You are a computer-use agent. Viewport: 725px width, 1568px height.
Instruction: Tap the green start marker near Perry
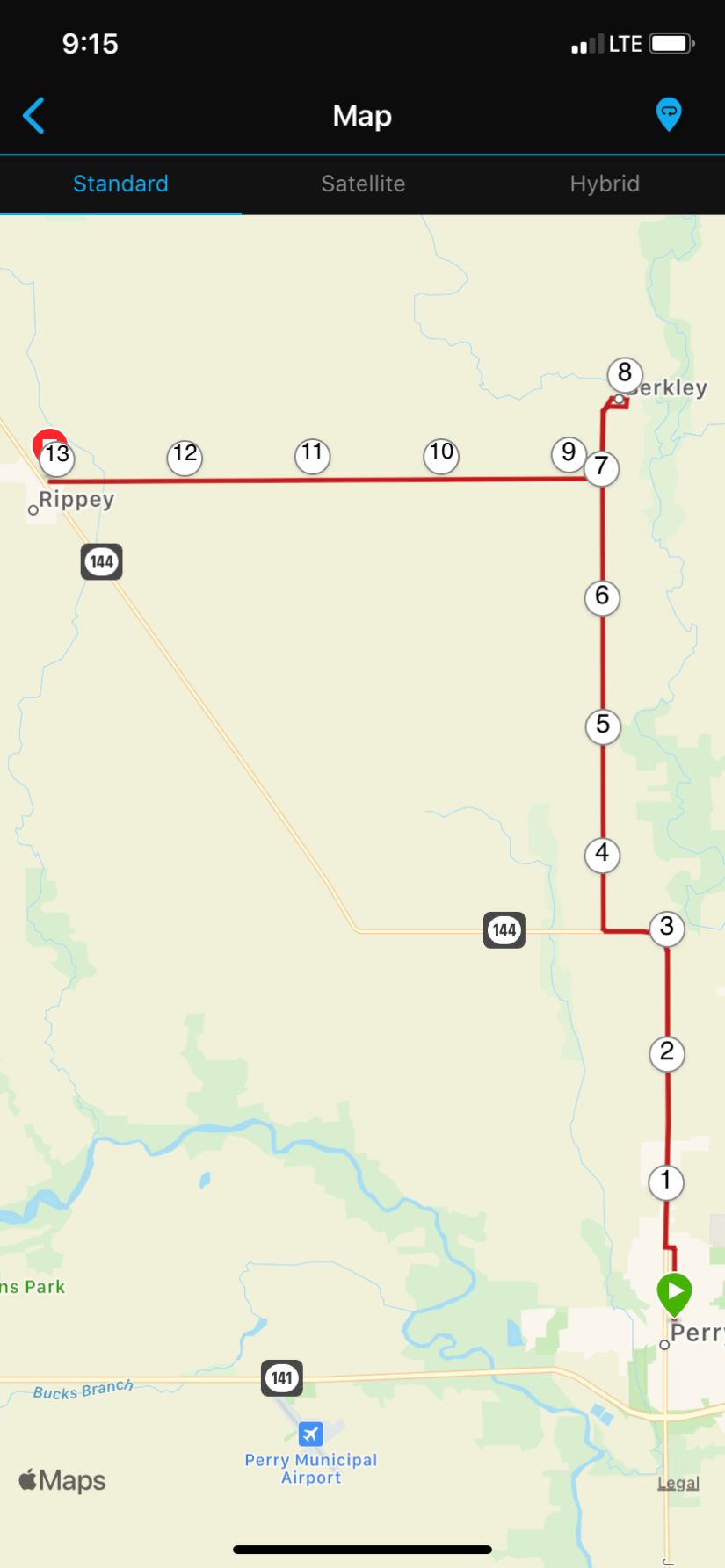click(674, 1293)
